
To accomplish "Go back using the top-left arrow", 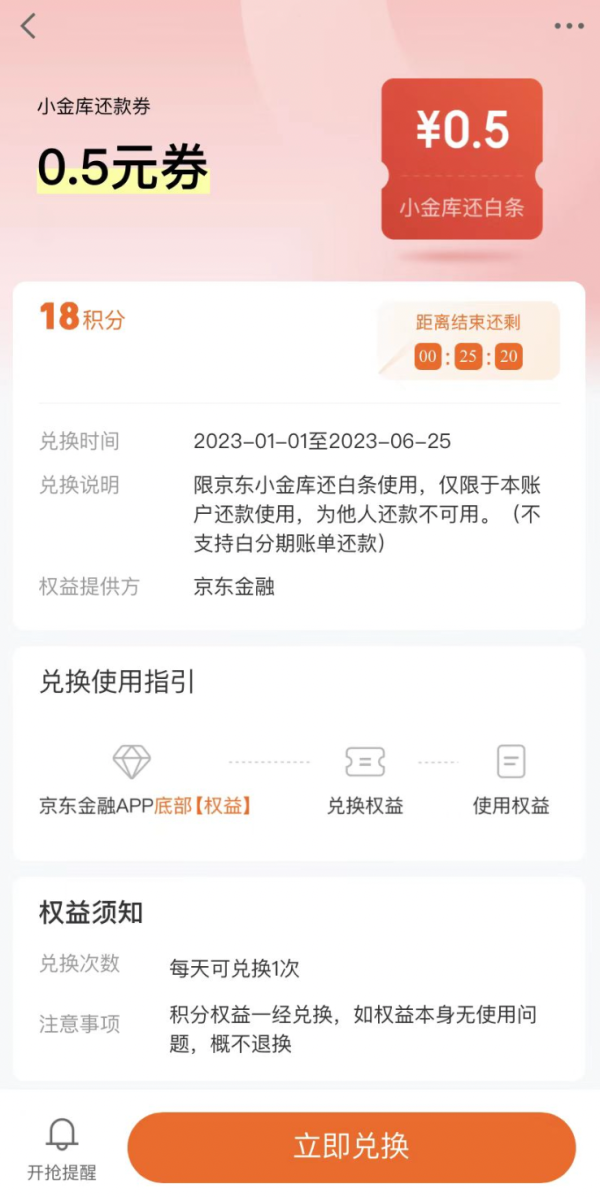I will tap(28, 27).
